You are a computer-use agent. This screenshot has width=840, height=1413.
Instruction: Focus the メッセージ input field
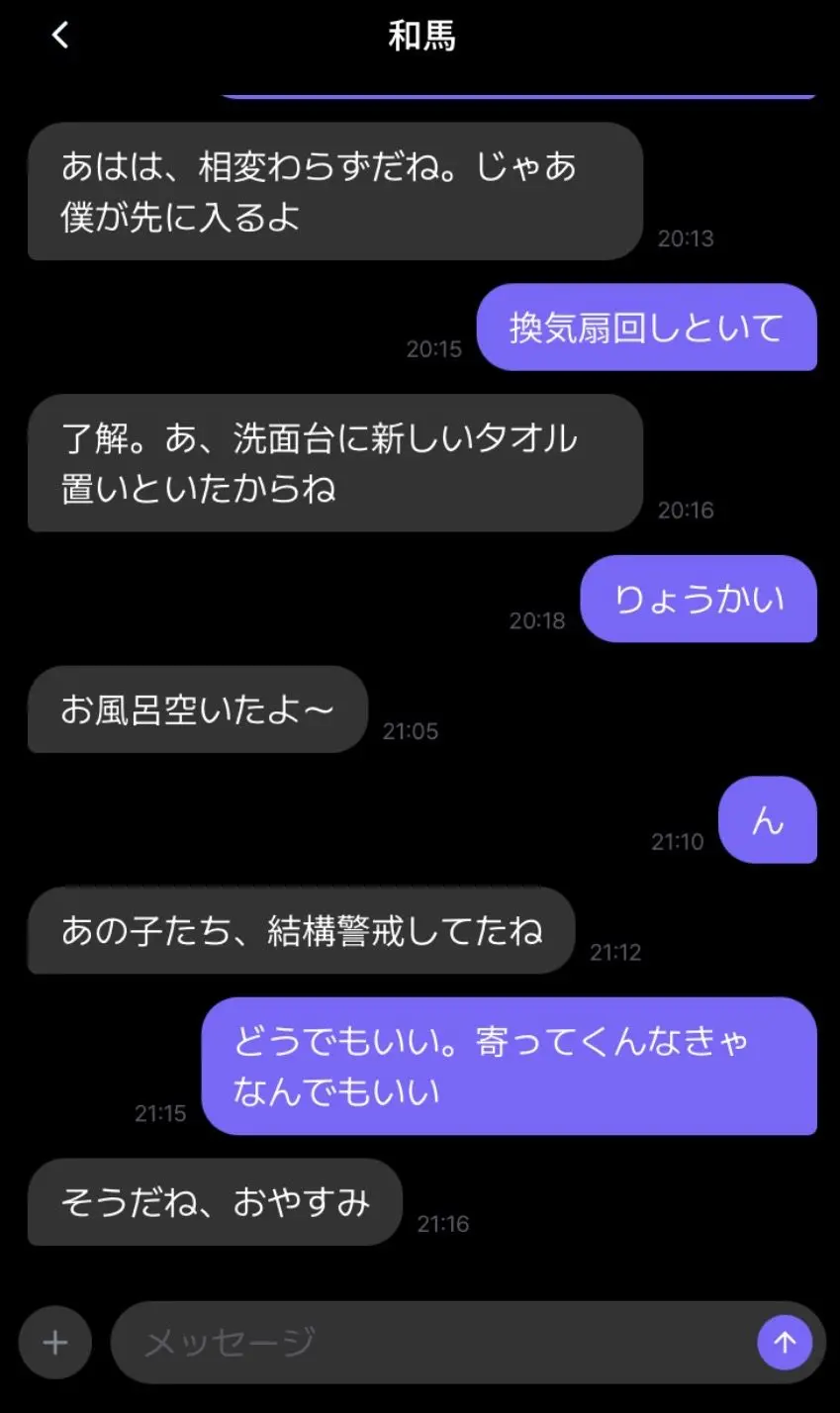pyautogui.click(x=433, y=1343)
